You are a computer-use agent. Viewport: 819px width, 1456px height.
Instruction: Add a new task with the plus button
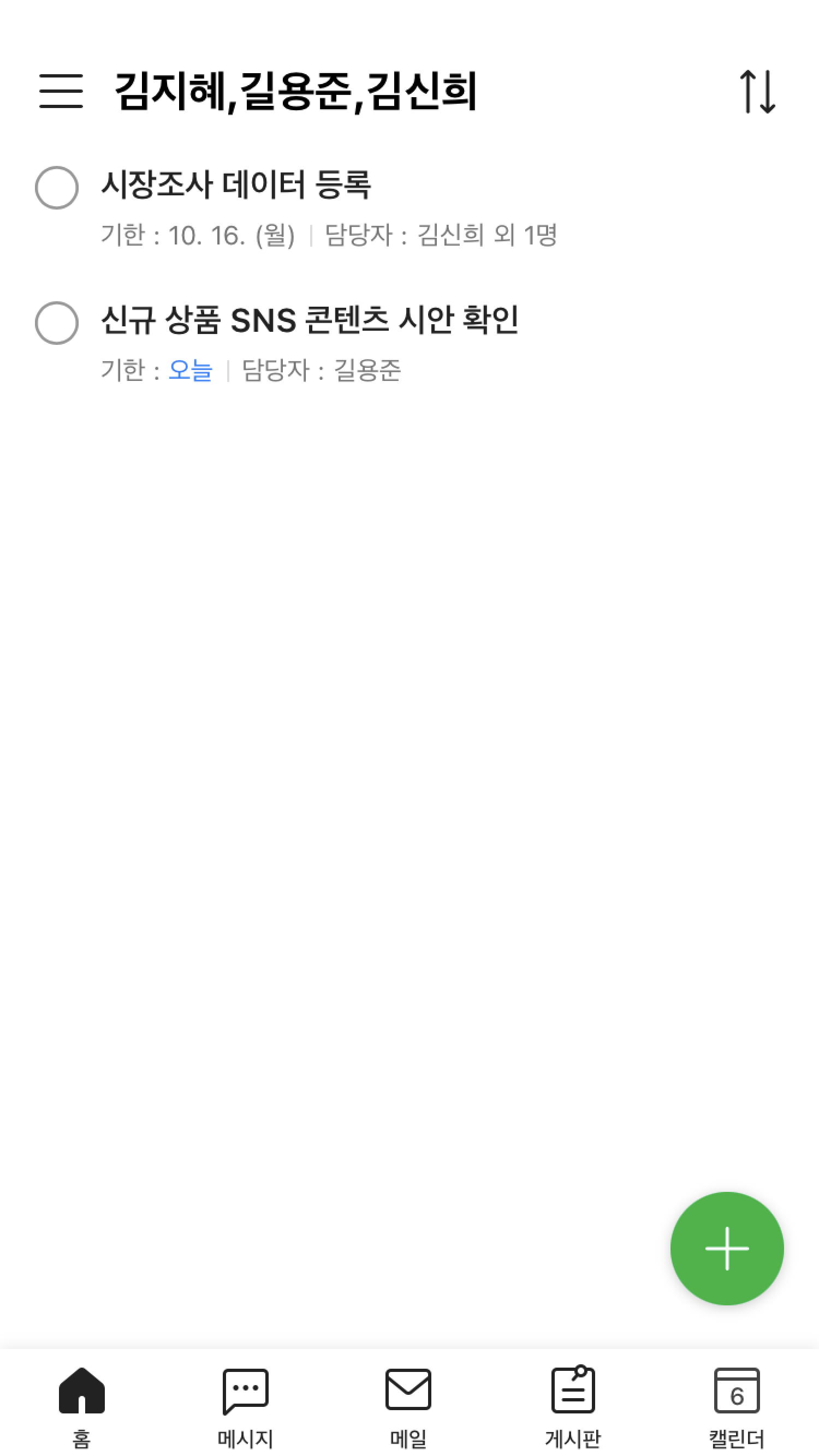[726, 1249]
